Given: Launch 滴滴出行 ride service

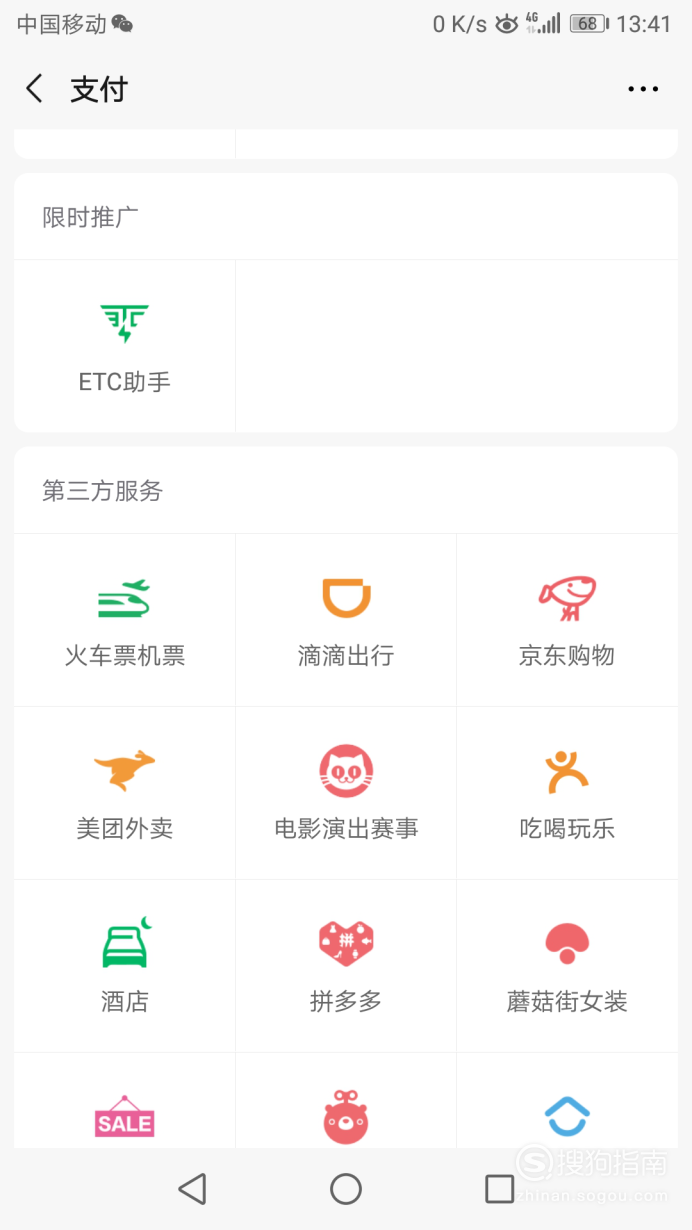Looking at the screenshot, I should 346,620.
